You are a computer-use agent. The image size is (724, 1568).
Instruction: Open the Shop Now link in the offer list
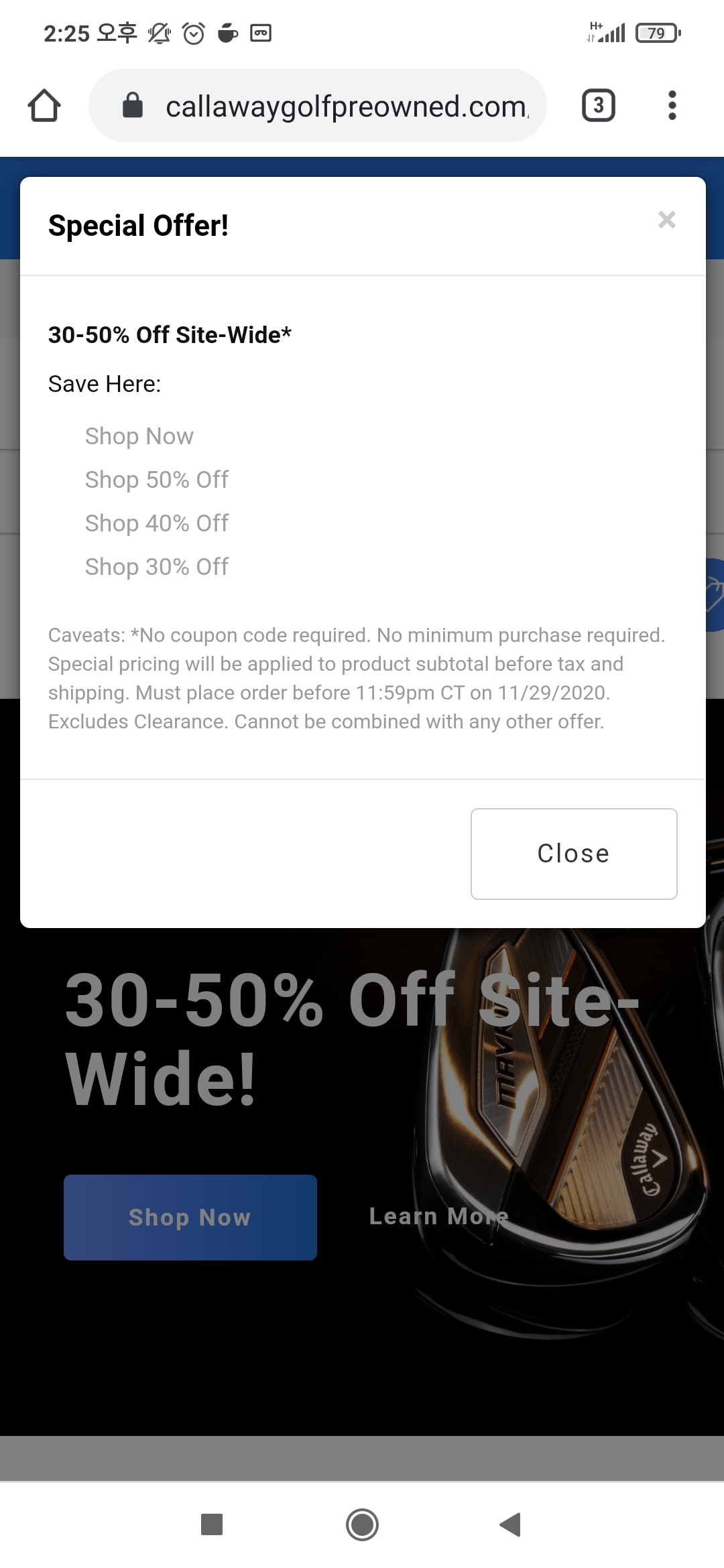pos(139,436)
